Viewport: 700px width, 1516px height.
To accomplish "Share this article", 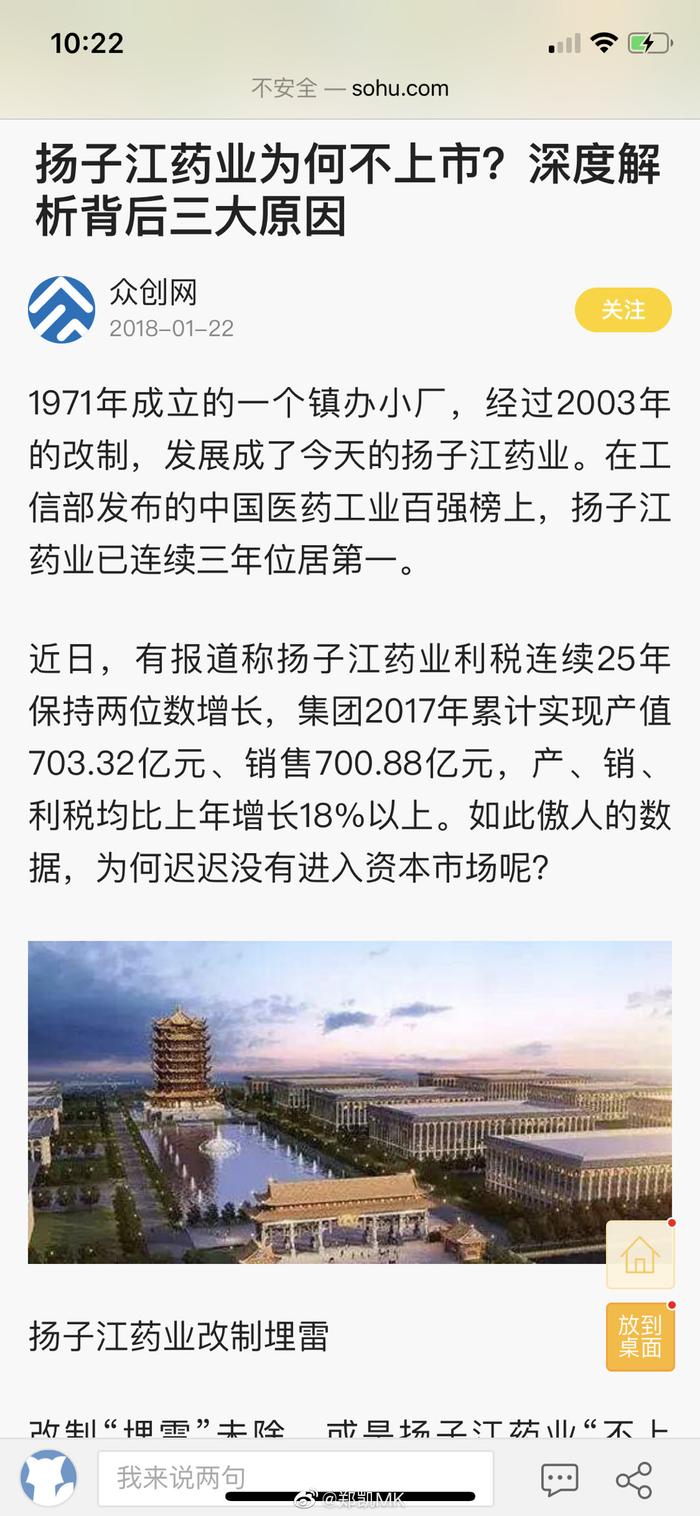I will pyautogui.click(x=634, y=1479).
